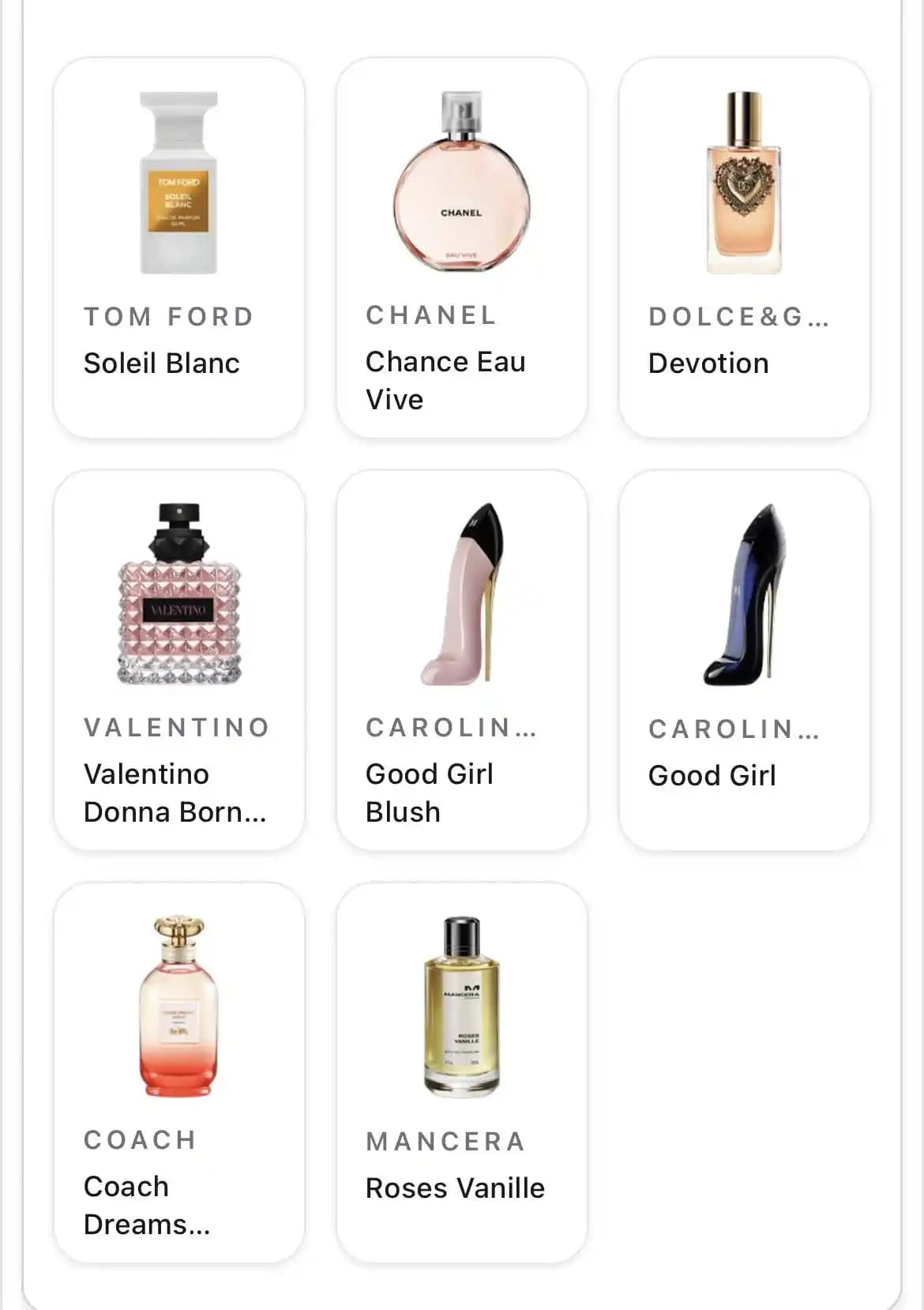This screenshot has height=1310, width=924.
Task: Choose the dark blue Good Girl card
Action: pyautogui.click(x=744, y=660)
